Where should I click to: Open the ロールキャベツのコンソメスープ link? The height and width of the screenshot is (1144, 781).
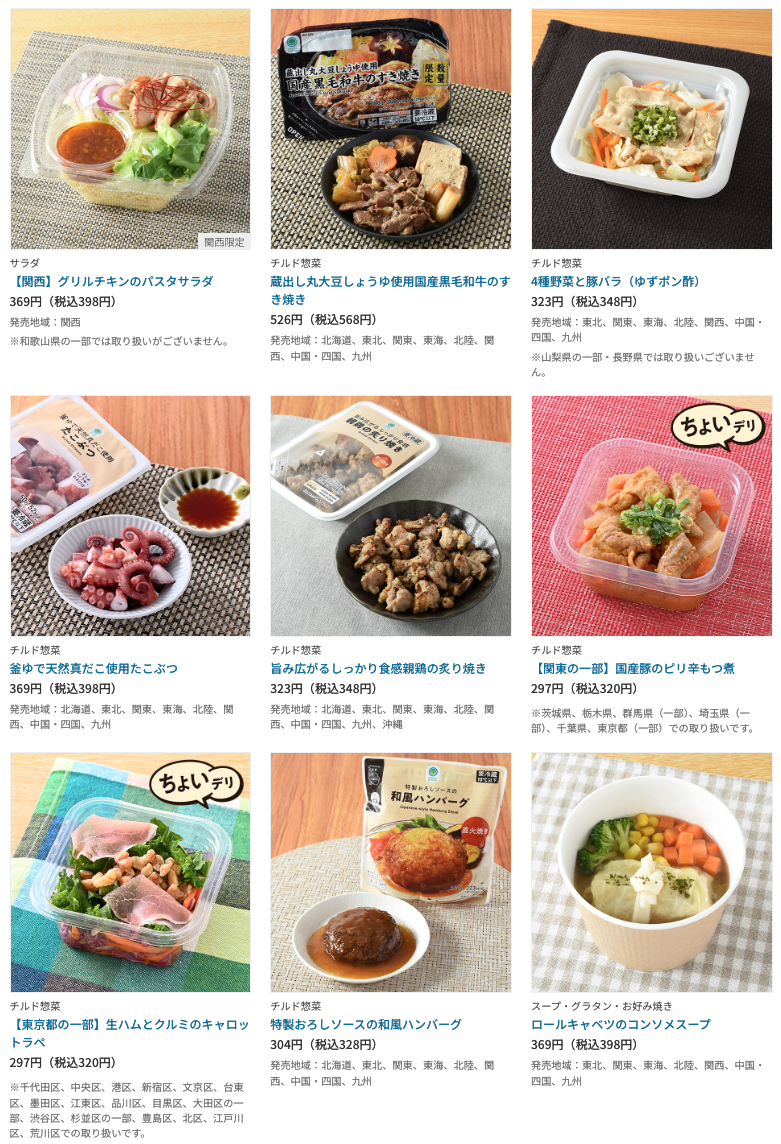(x=620, y=1025)
